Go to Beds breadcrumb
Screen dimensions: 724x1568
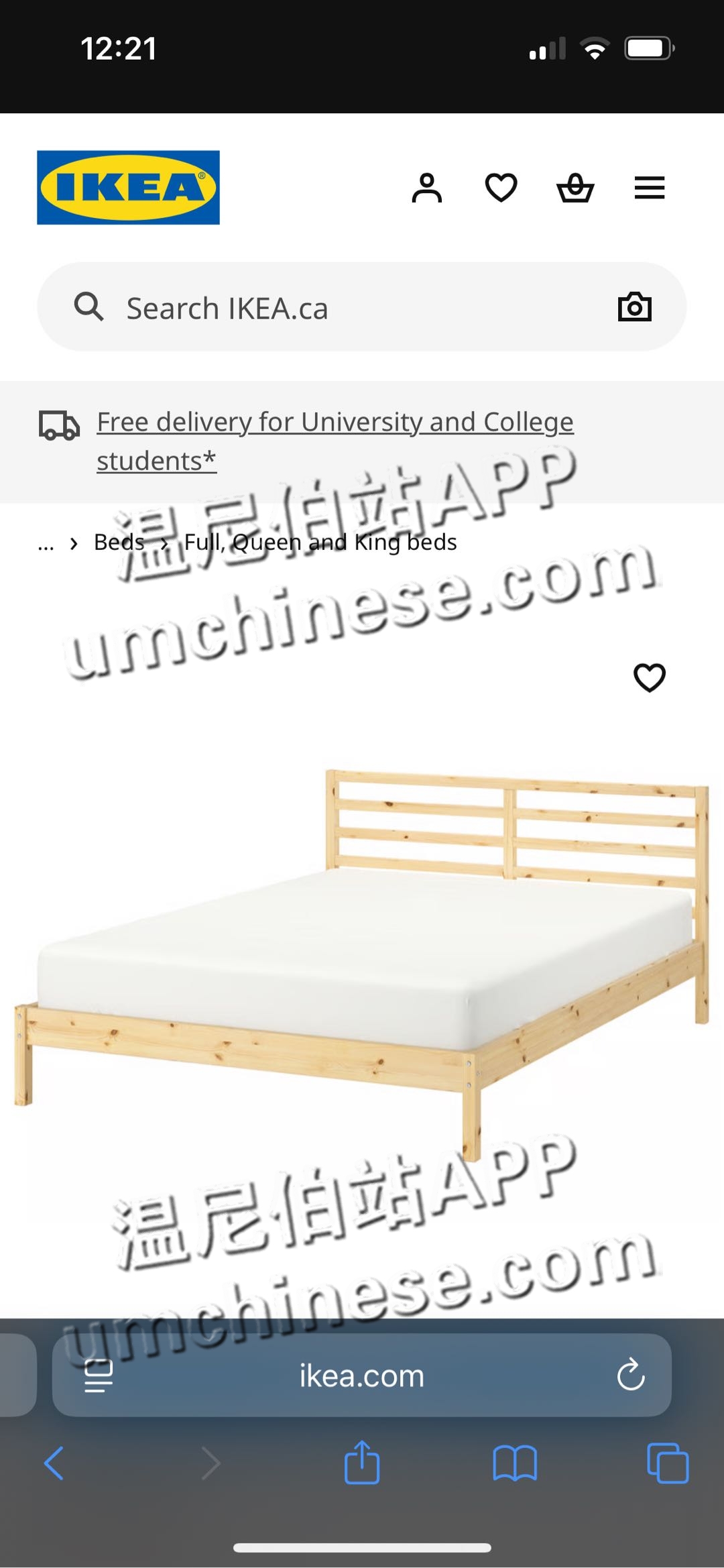(x=119, y=542)
